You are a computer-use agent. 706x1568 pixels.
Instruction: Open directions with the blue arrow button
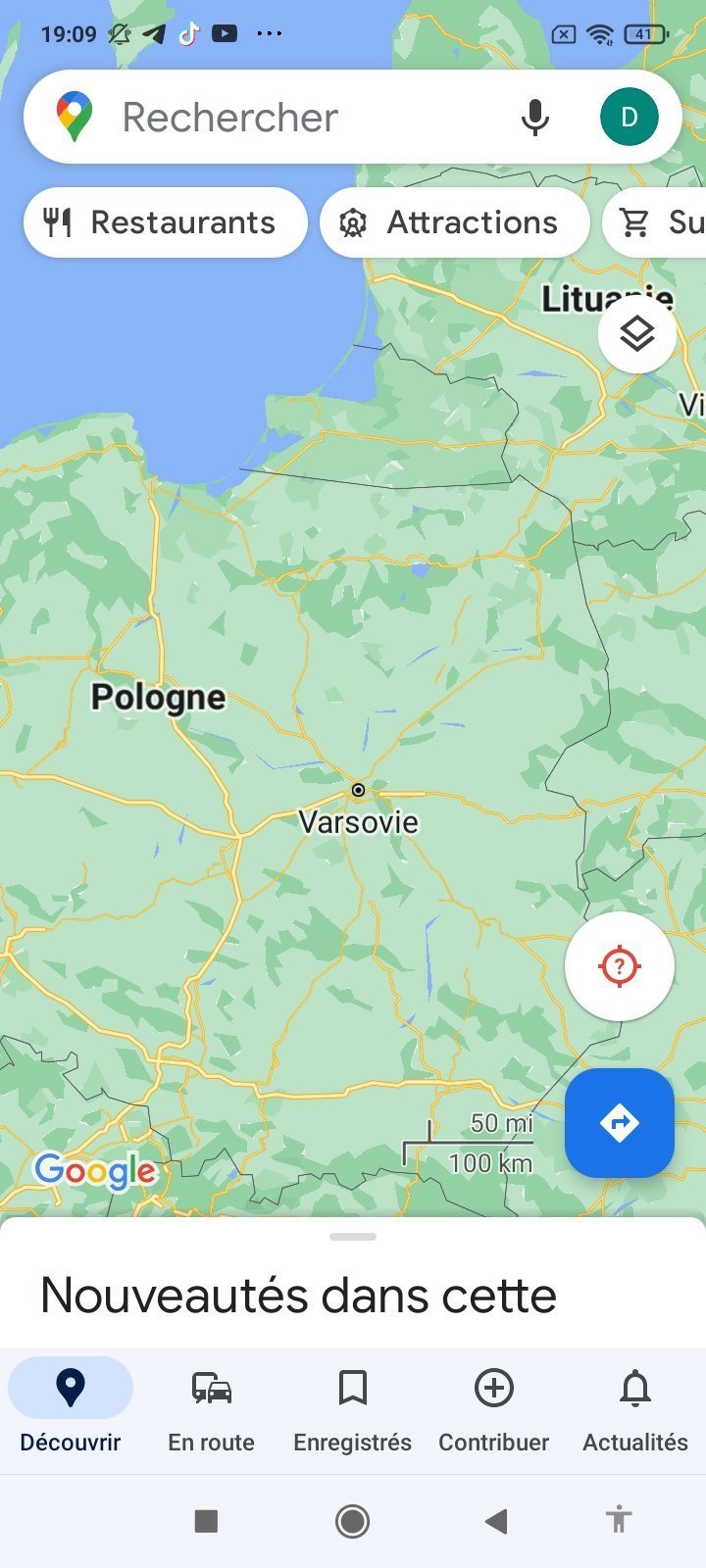coord(619,1123)
